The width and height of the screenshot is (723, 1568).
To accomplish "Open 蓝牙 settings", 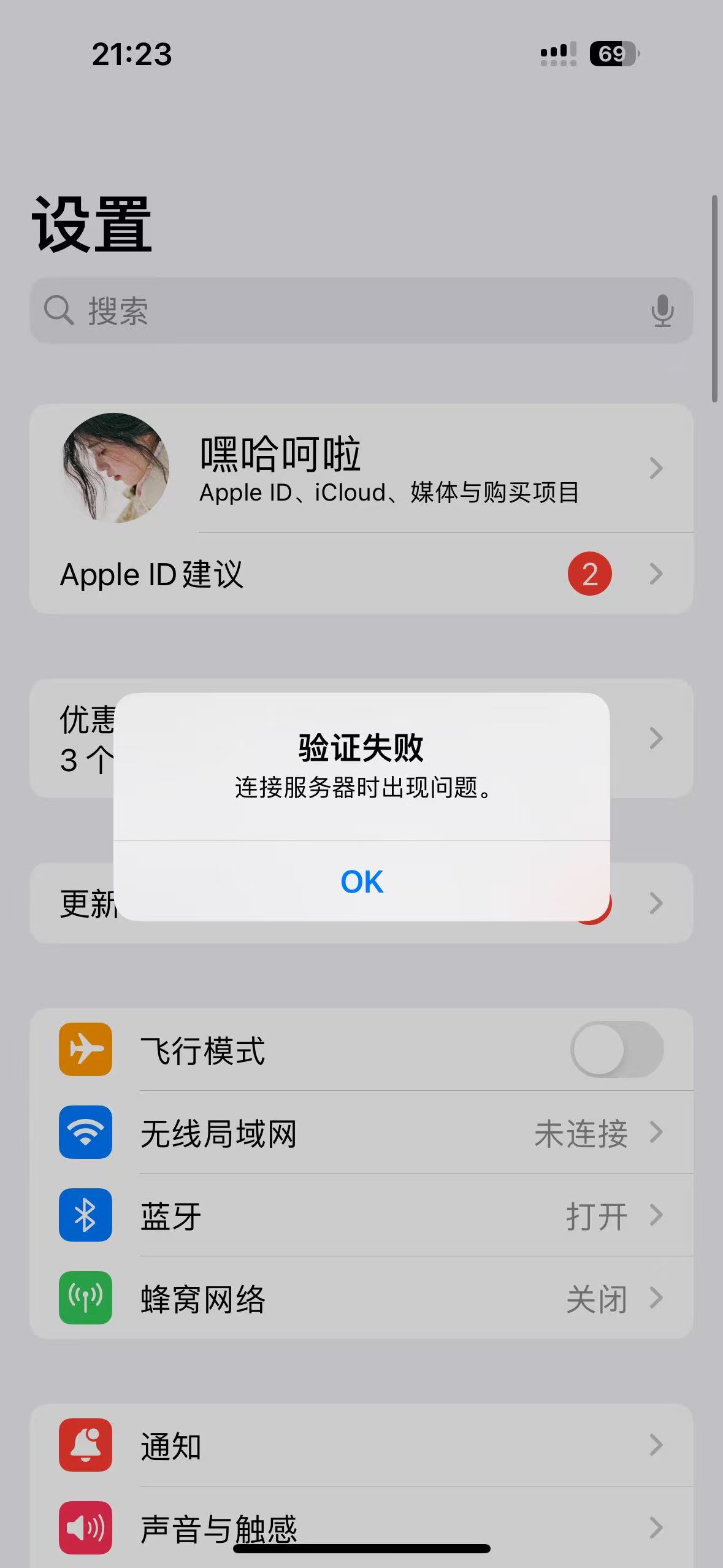I will coord(362,1216).
